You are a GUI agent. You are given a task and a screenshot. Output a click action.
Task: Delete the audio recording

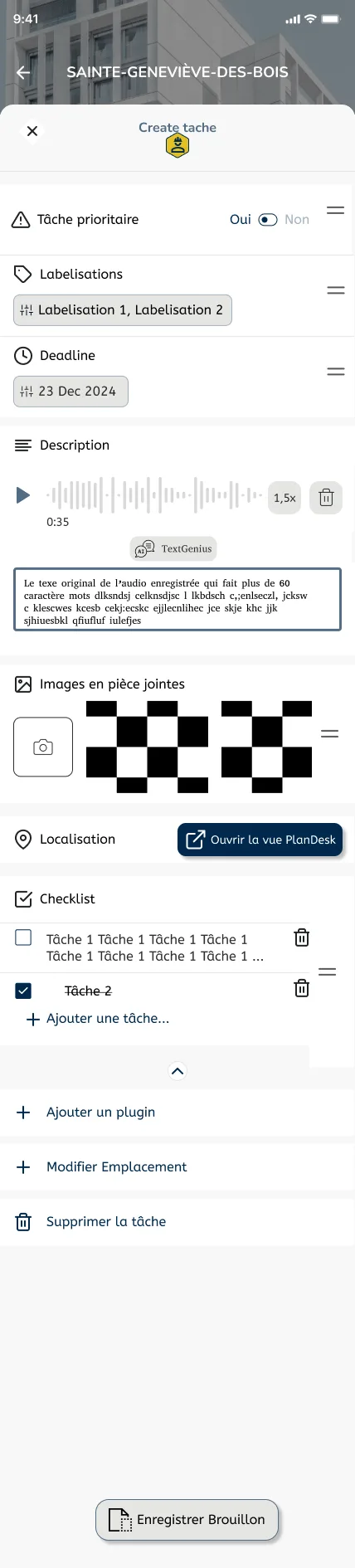tap(326, 498)
